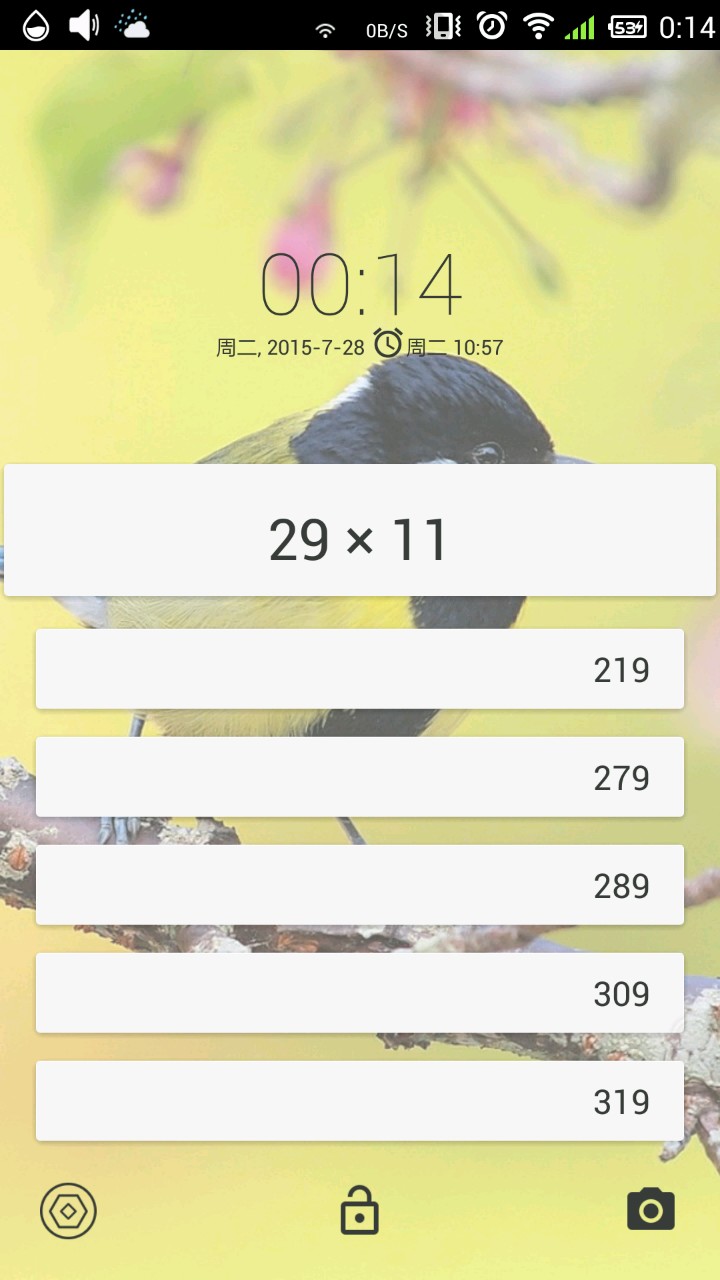
Task: Open the hexagon settings icon
Action: 68,1212
